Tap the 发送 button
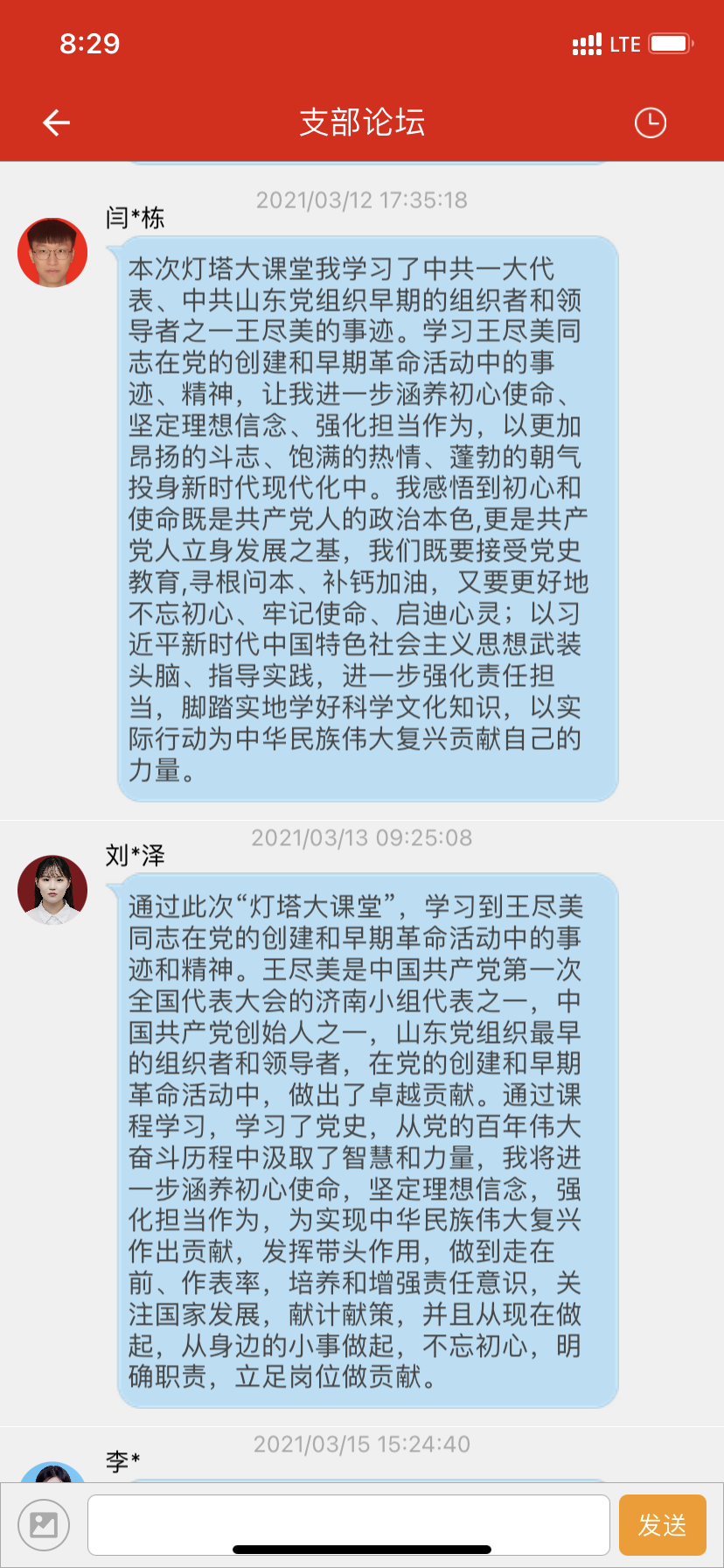The height and width of the screenshot is (1568, 724). click(662, 1524)
